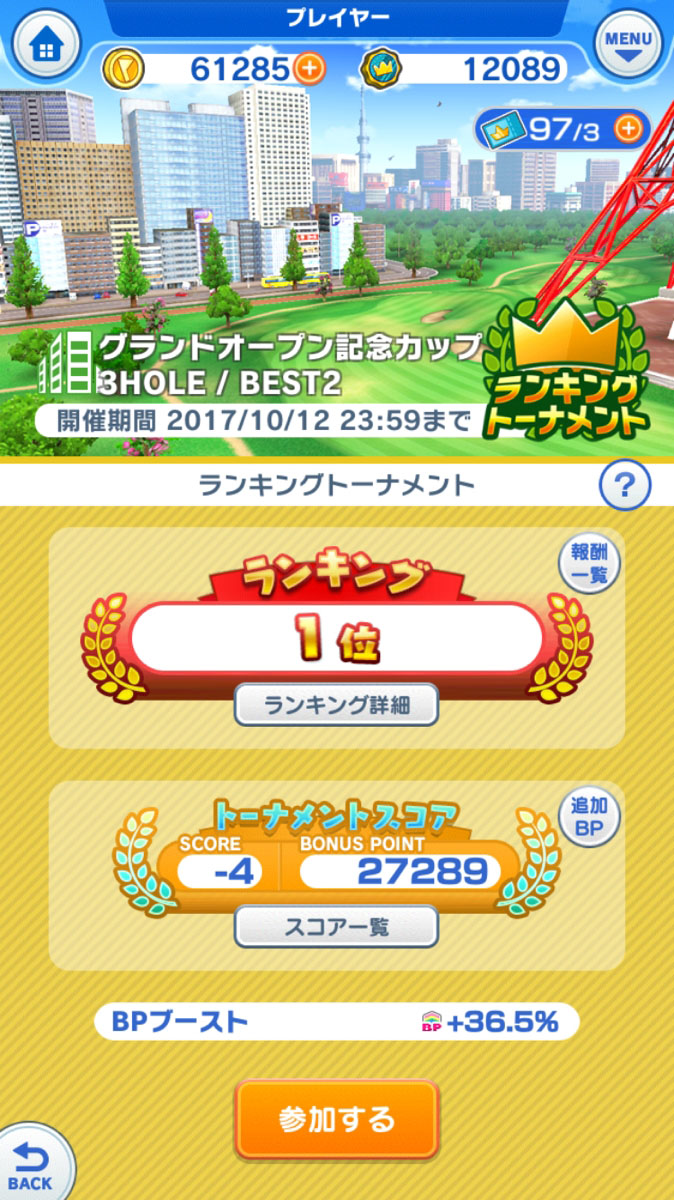The height and width of the screenshot is (1200, 674).
Task: View the 報酬一覧 rewards list
Action: (589, 564)
